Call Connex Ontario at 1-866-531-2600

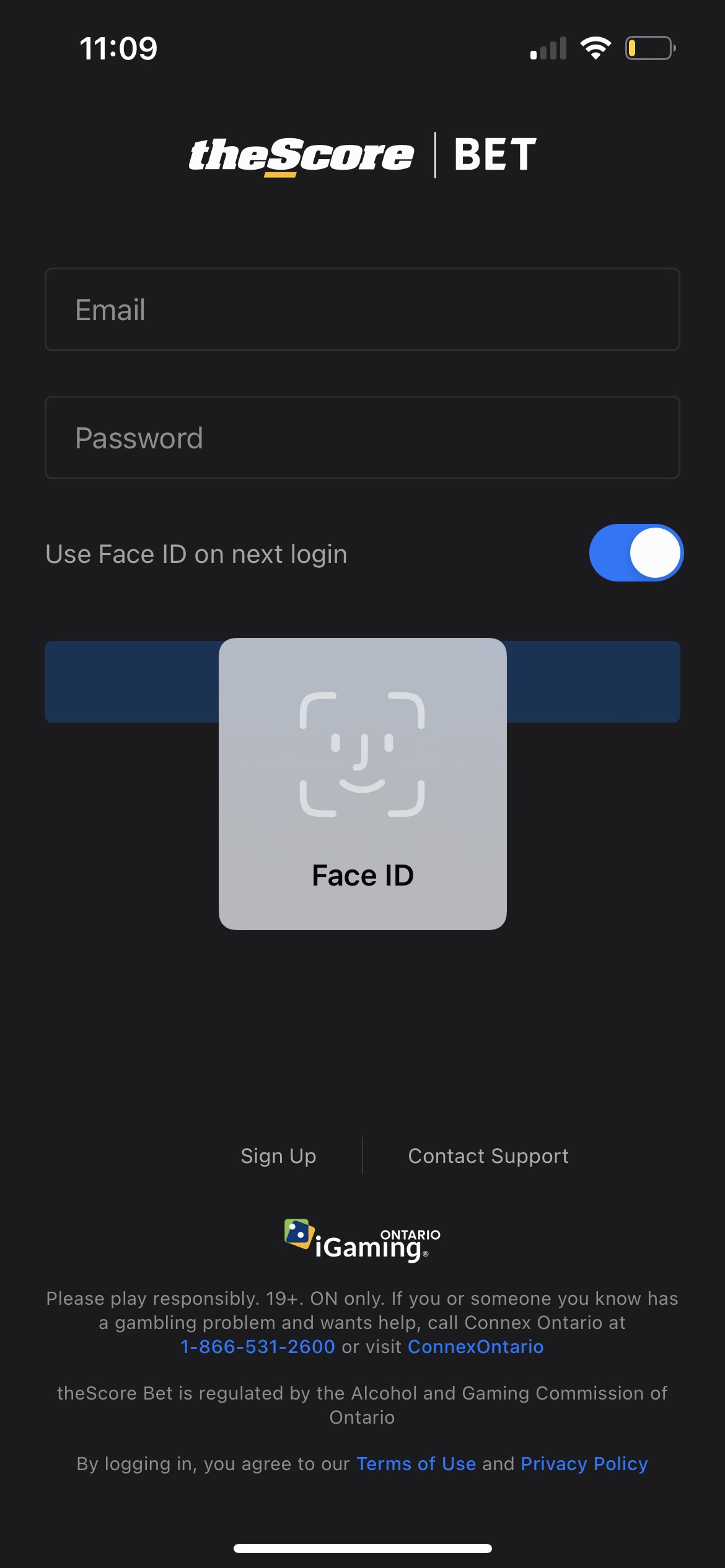pyautogui.click(x=258, y=1347)
